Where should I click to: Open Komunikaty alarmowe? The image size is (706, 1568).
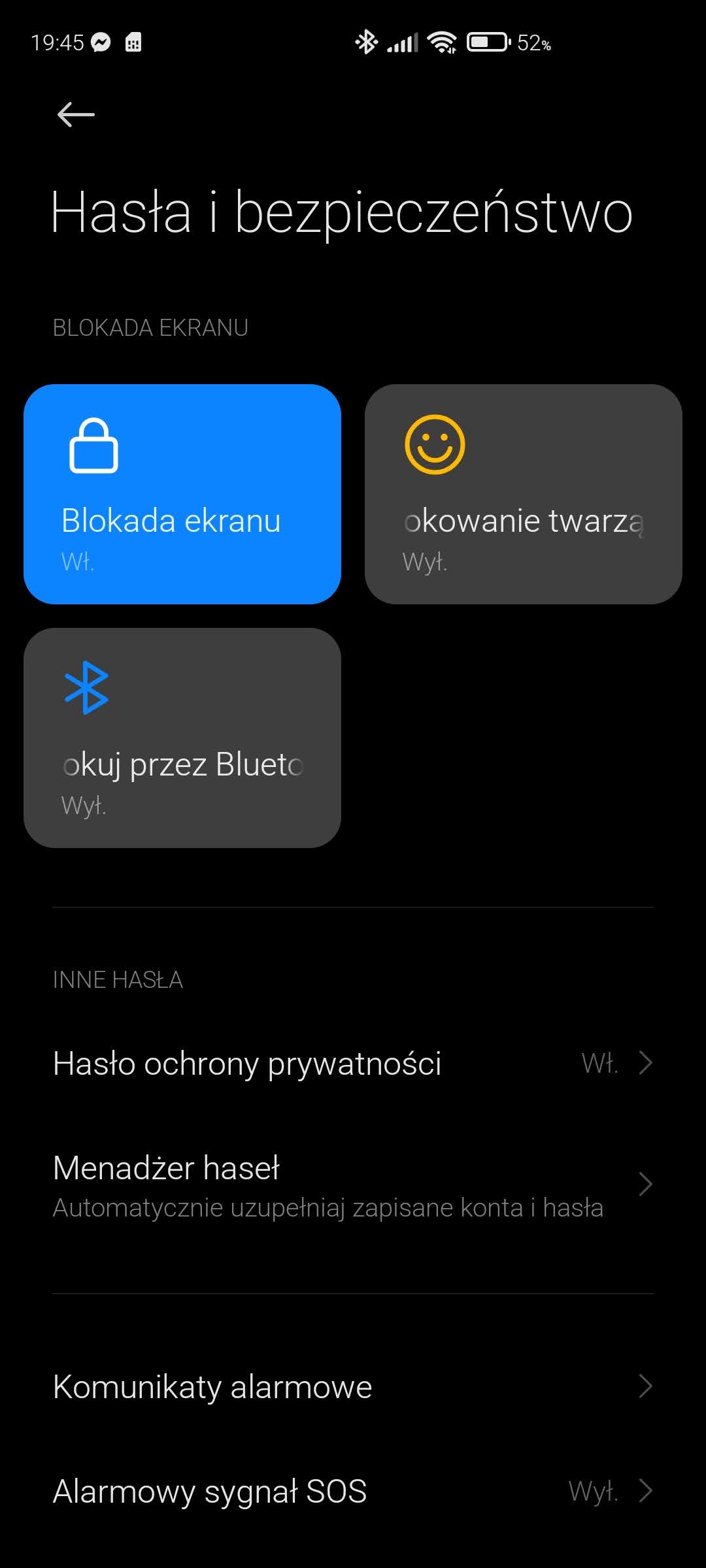pyautogui.click(x=353, y=1386)
